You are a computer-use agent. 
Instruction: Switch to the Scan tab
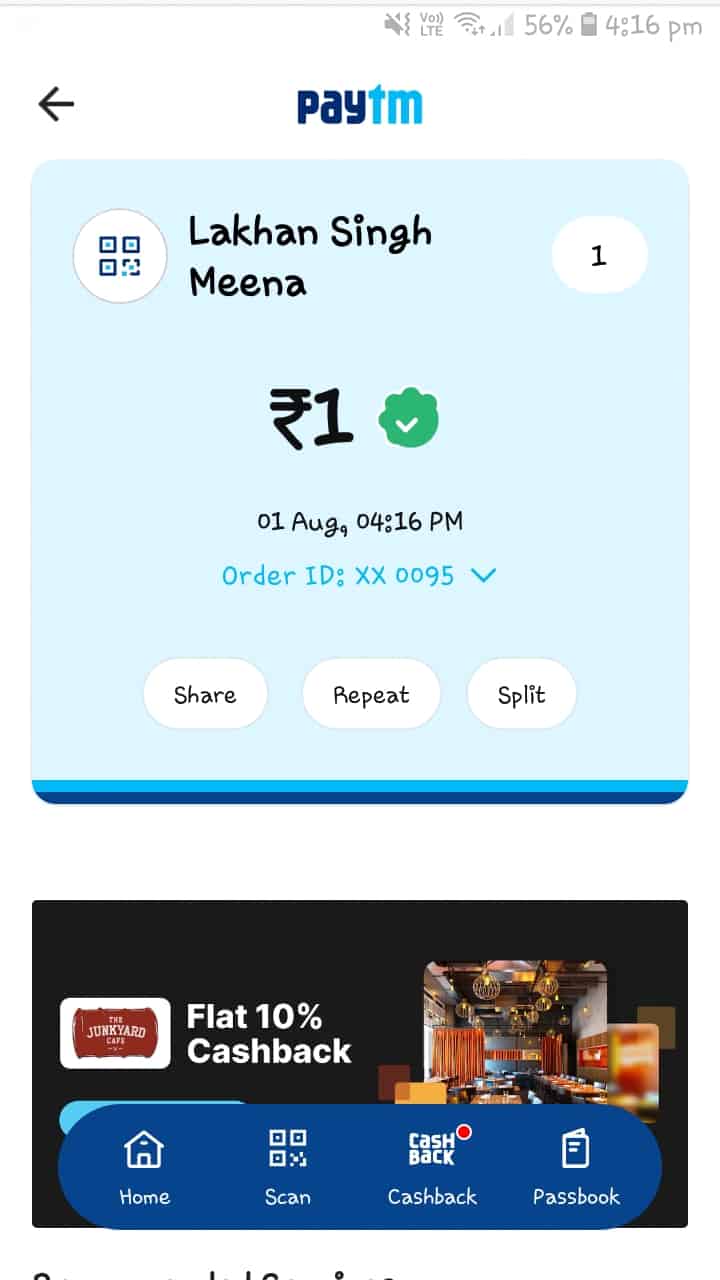288,1165
